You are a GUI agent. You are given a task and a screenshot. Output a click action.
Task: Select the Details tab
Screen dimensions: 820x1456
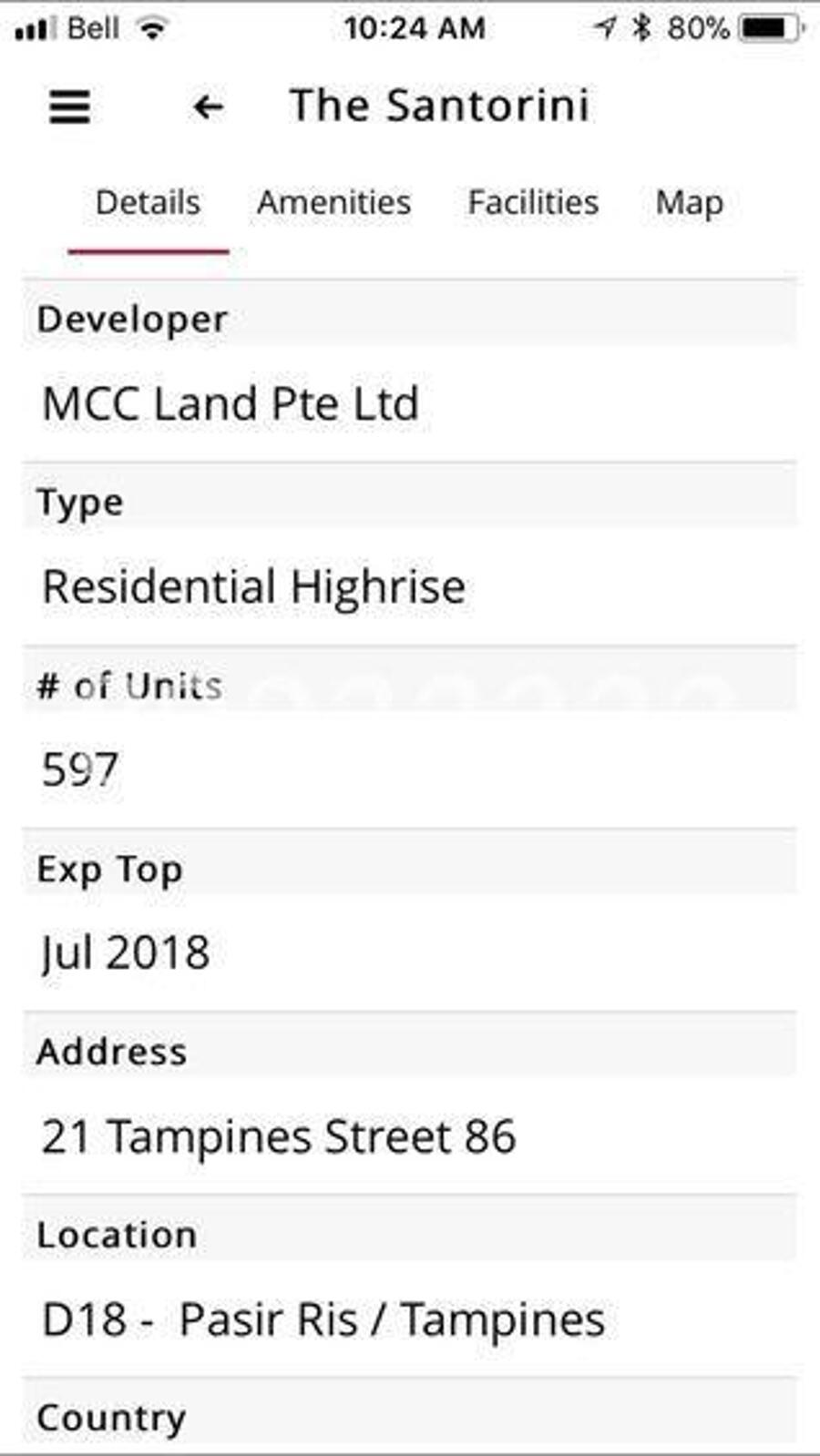click(x=148, y=203)
